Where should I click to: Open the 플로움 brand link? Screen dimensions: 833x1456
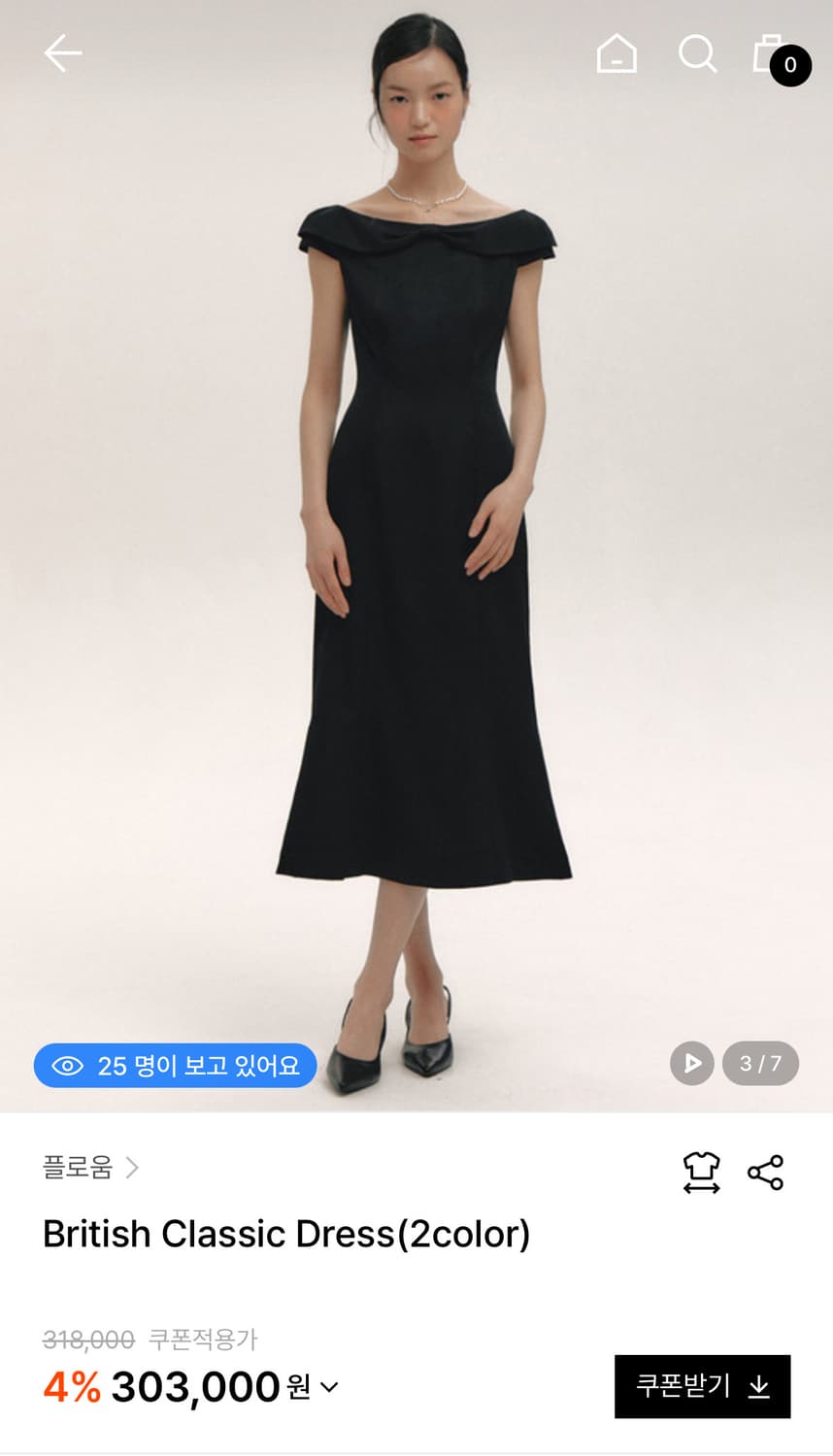point(78,1168)
